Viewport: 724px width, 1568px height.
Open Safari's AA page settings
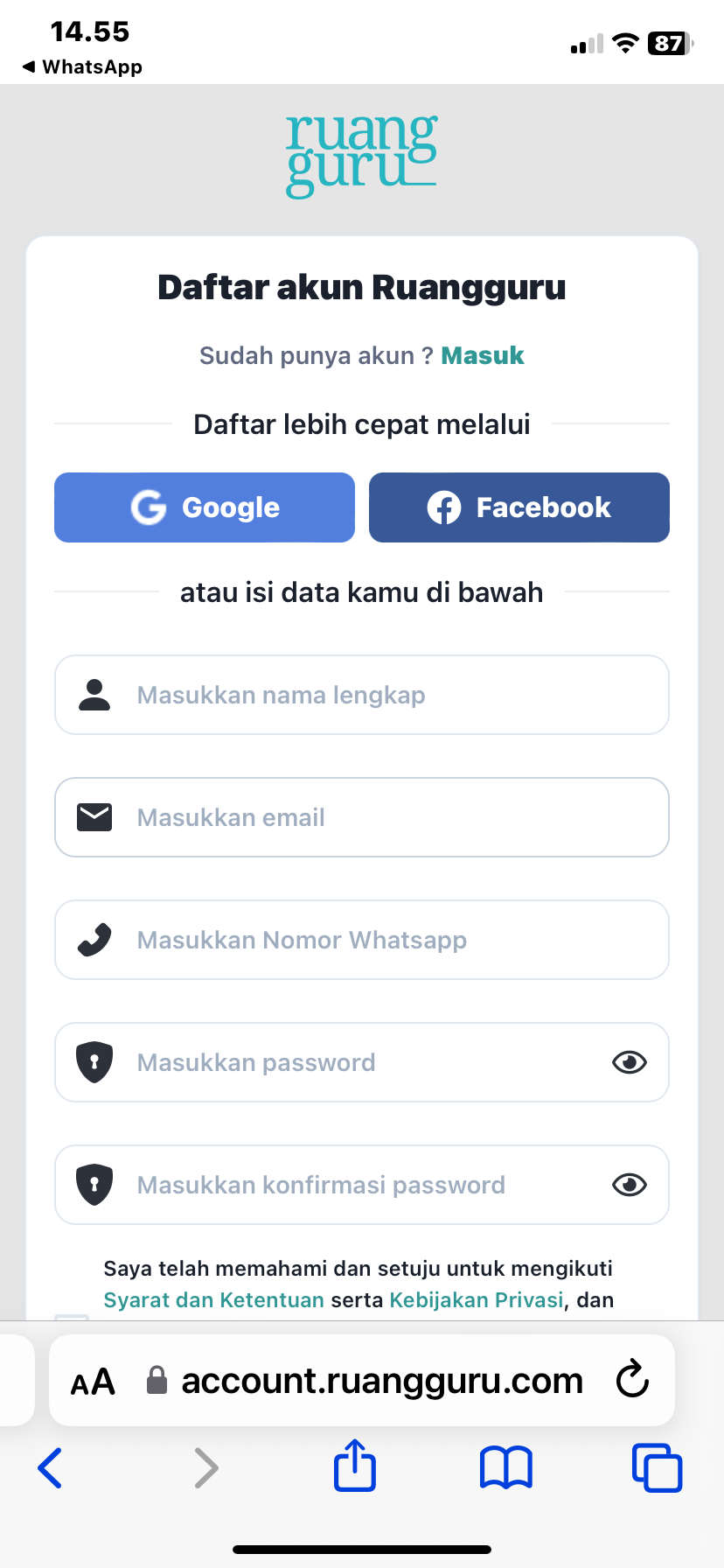coord(93,1382)
